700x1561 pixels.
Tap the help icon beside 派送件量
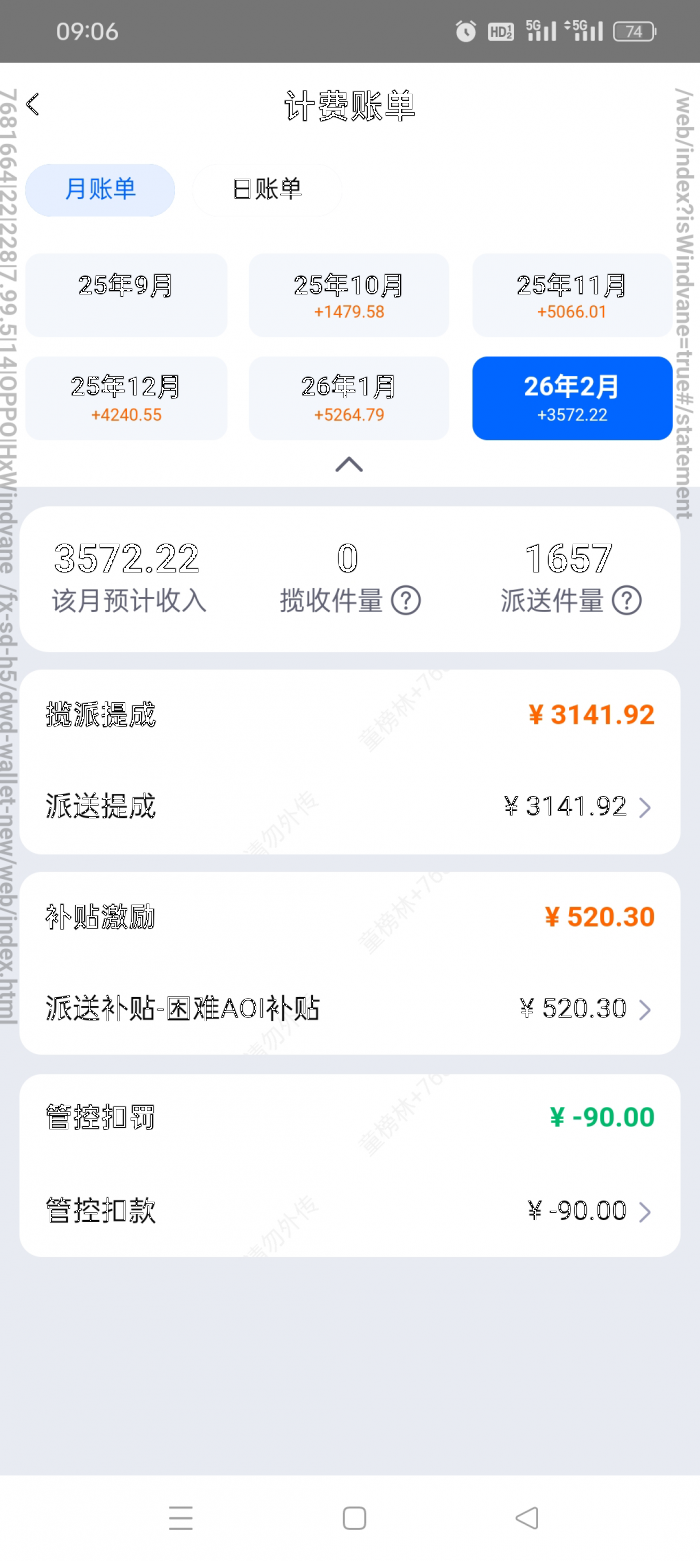point(626,601)
